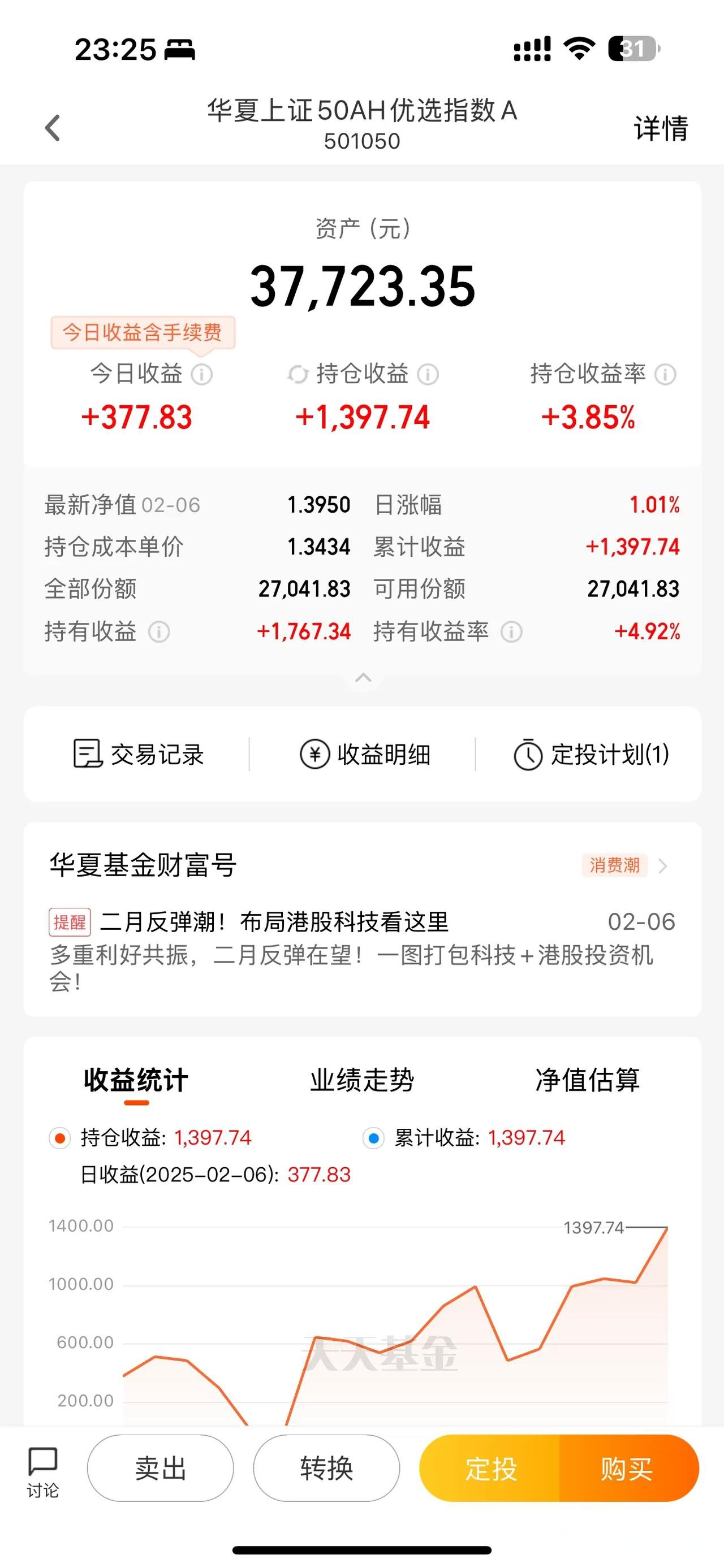Tap the info icon beside 今日收益
Screen dimensions: 724x1568
(201, 375)
